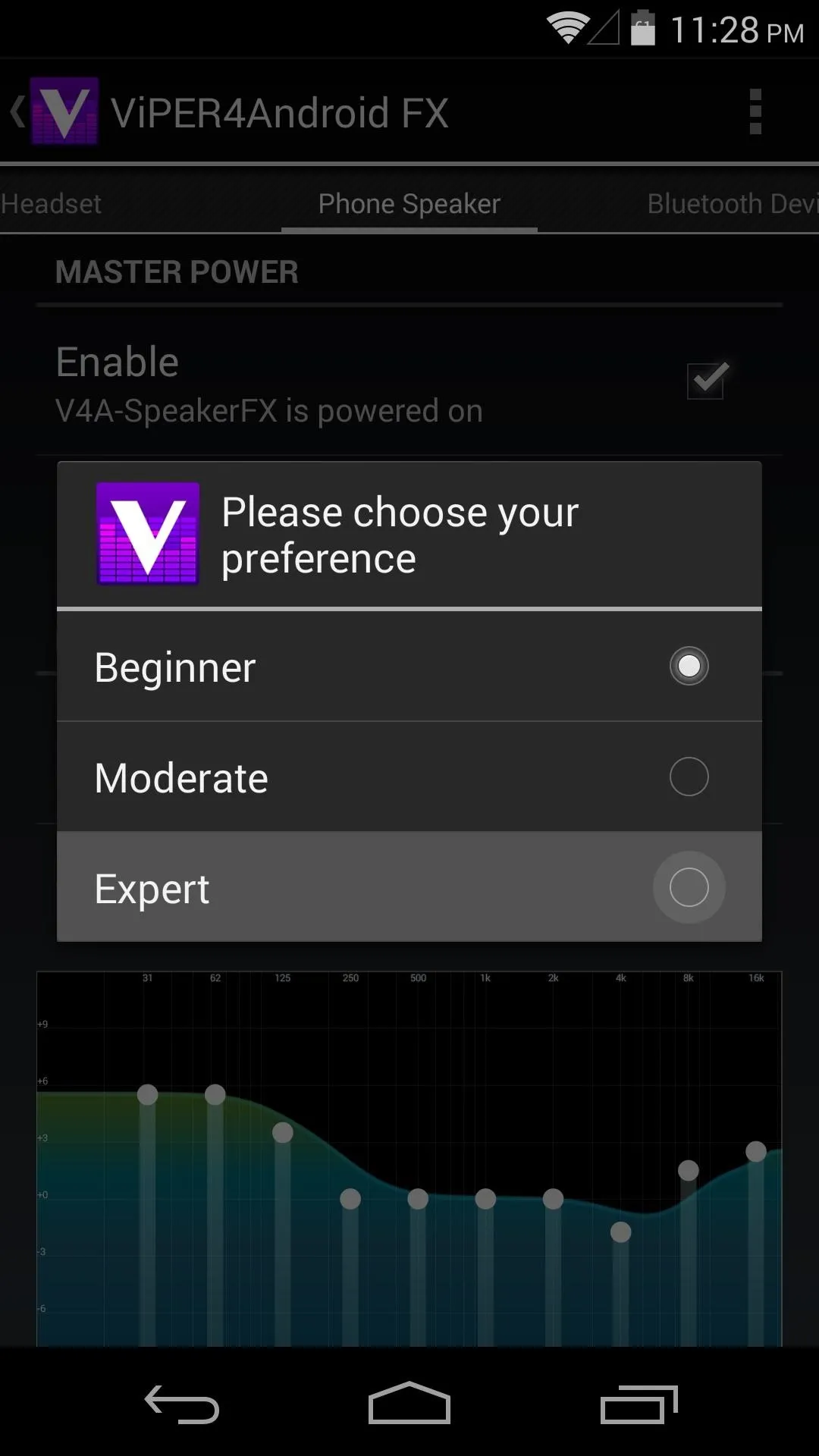Open the overflow menu
The image size is (819, 1456).
tap(755, 111)
